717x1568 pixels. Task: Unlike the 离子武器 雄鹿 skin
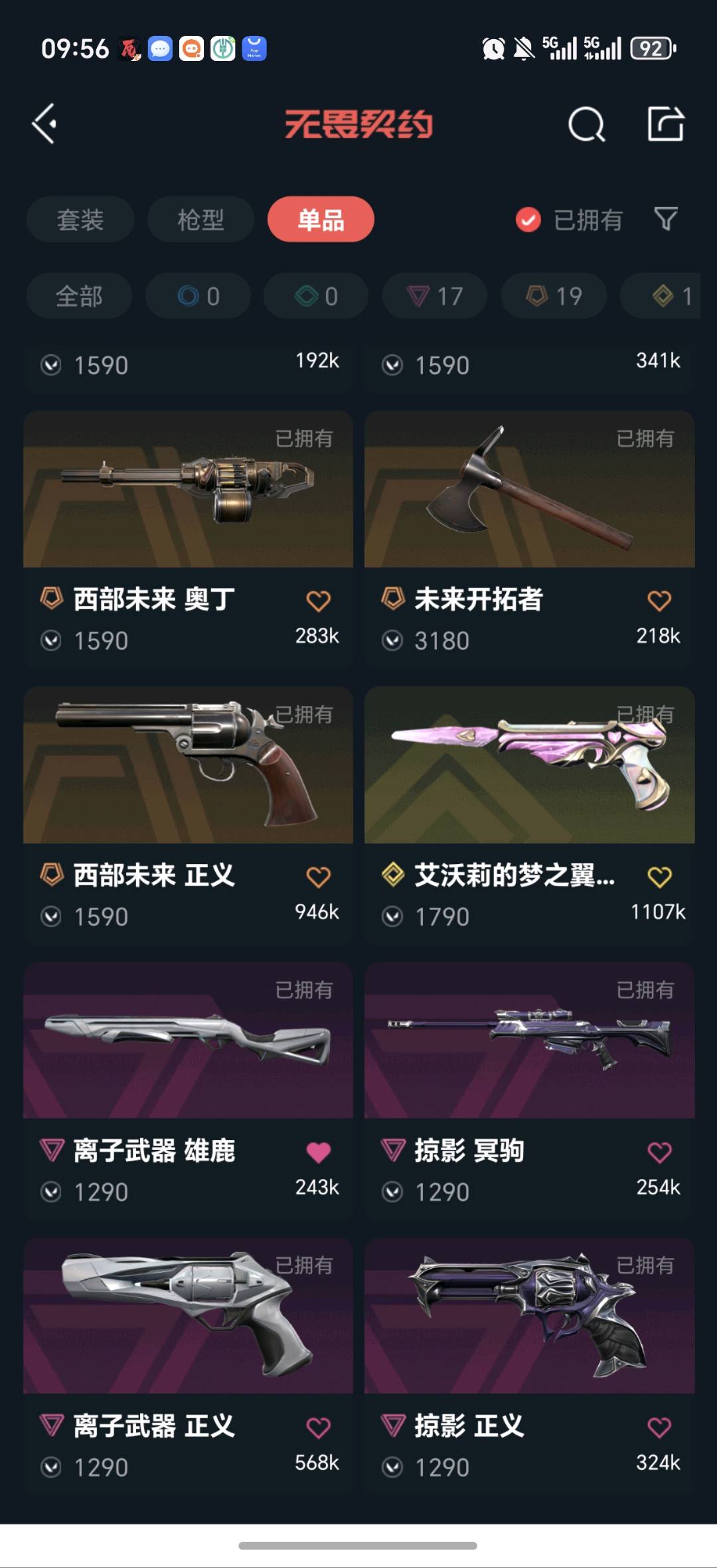coord(318,1153)
